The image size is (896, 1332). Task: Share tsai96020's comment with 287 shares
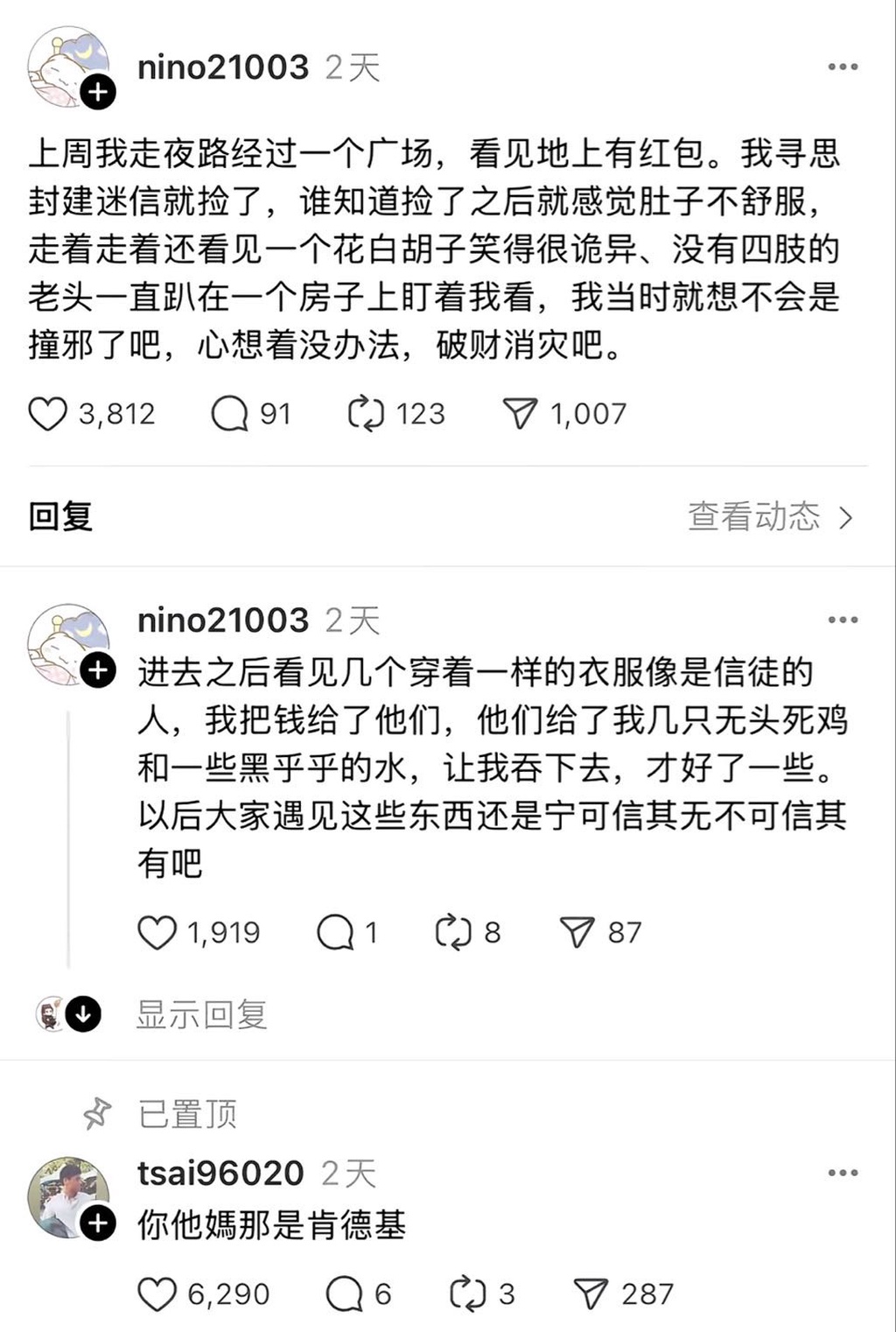click(x=591, y=1294)
